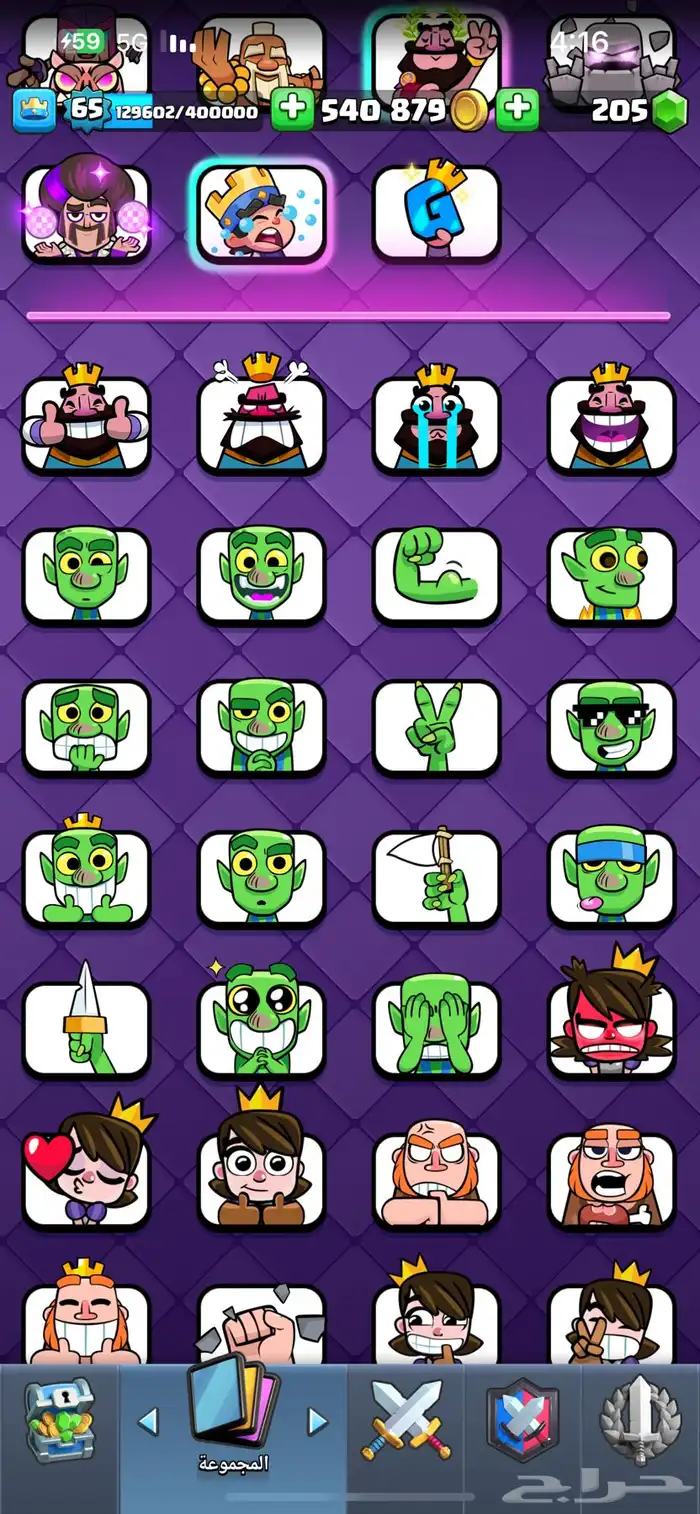
Task: Select the goblin peace-sign hand emote
Action: [436, 727]
